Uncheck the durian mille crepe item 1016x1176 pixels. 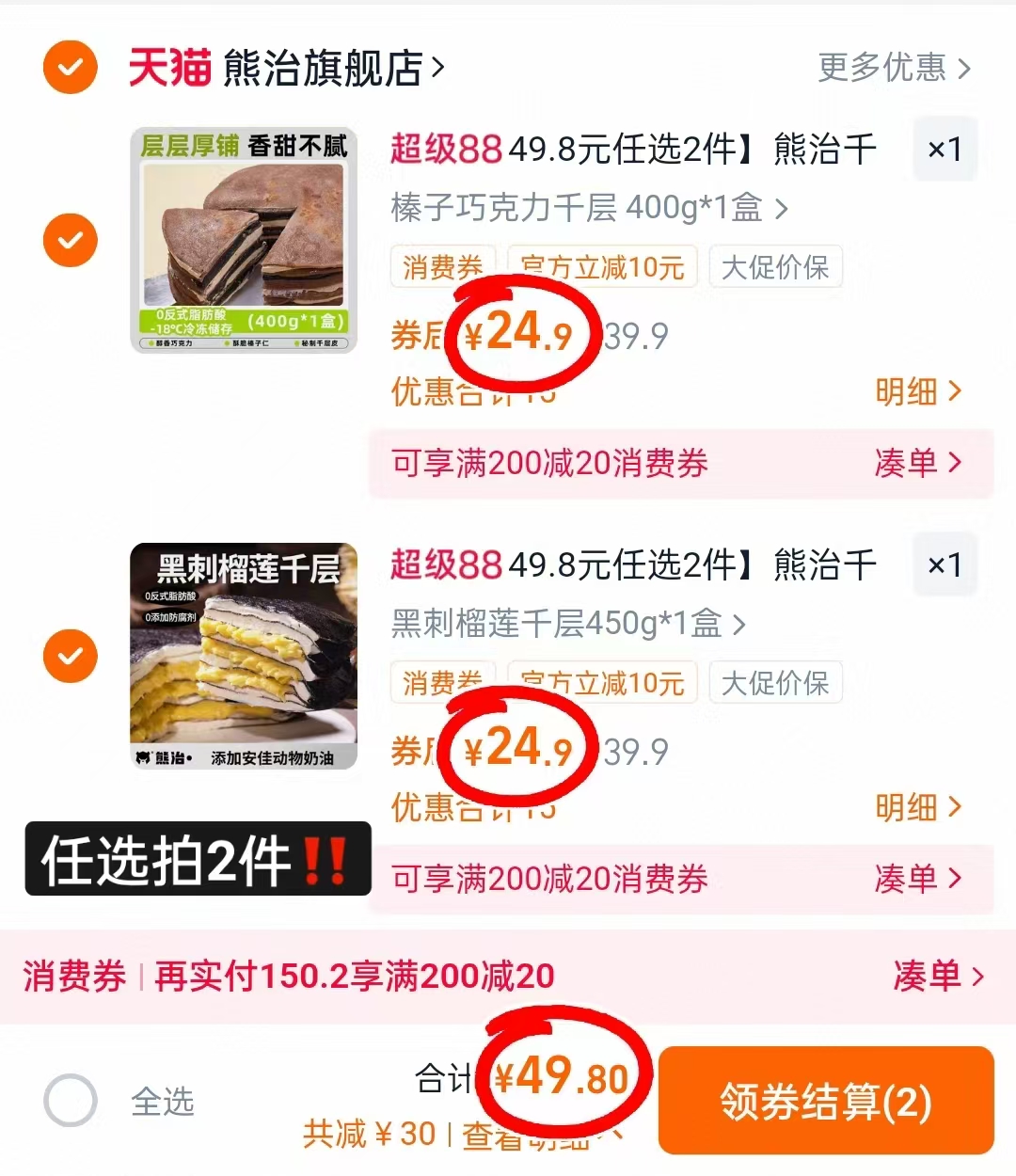pos(70,656)
